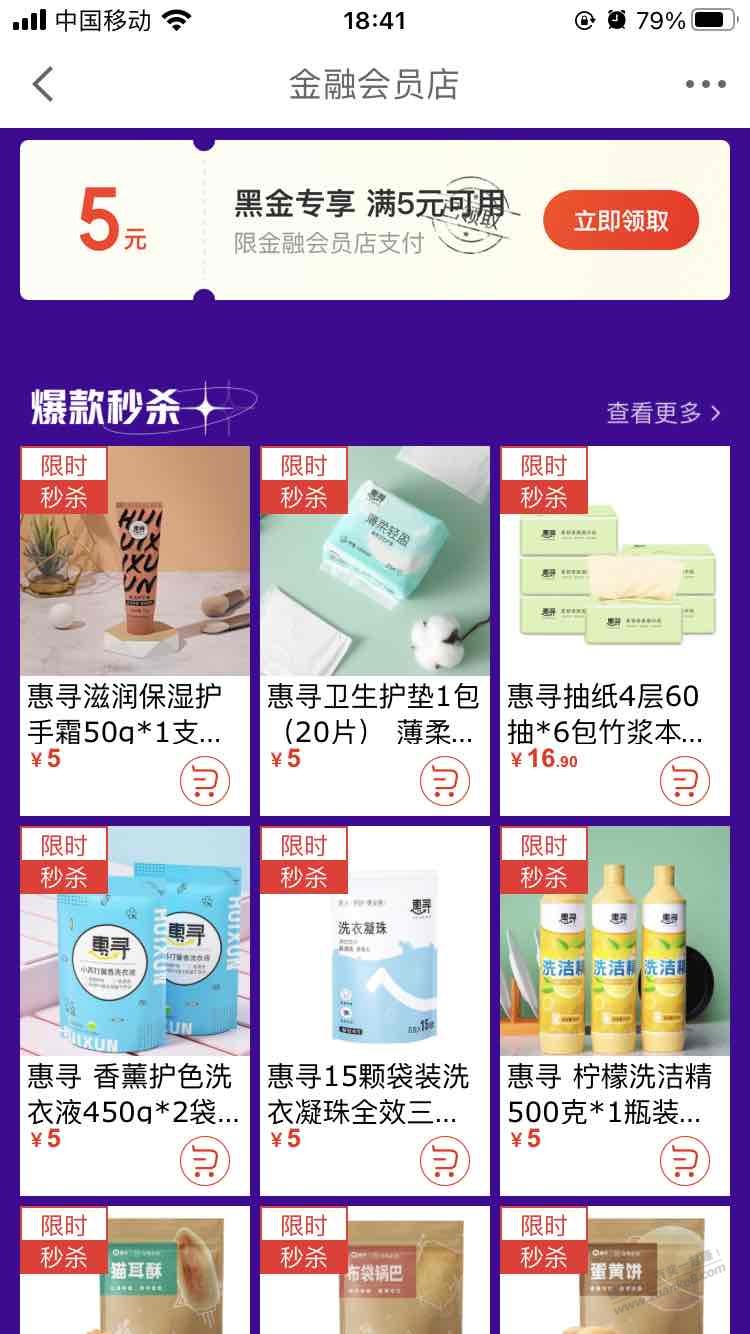Open the three-dot overflow menu
Viewport: 750px width, 1334px height.
[x=705, y=85]
